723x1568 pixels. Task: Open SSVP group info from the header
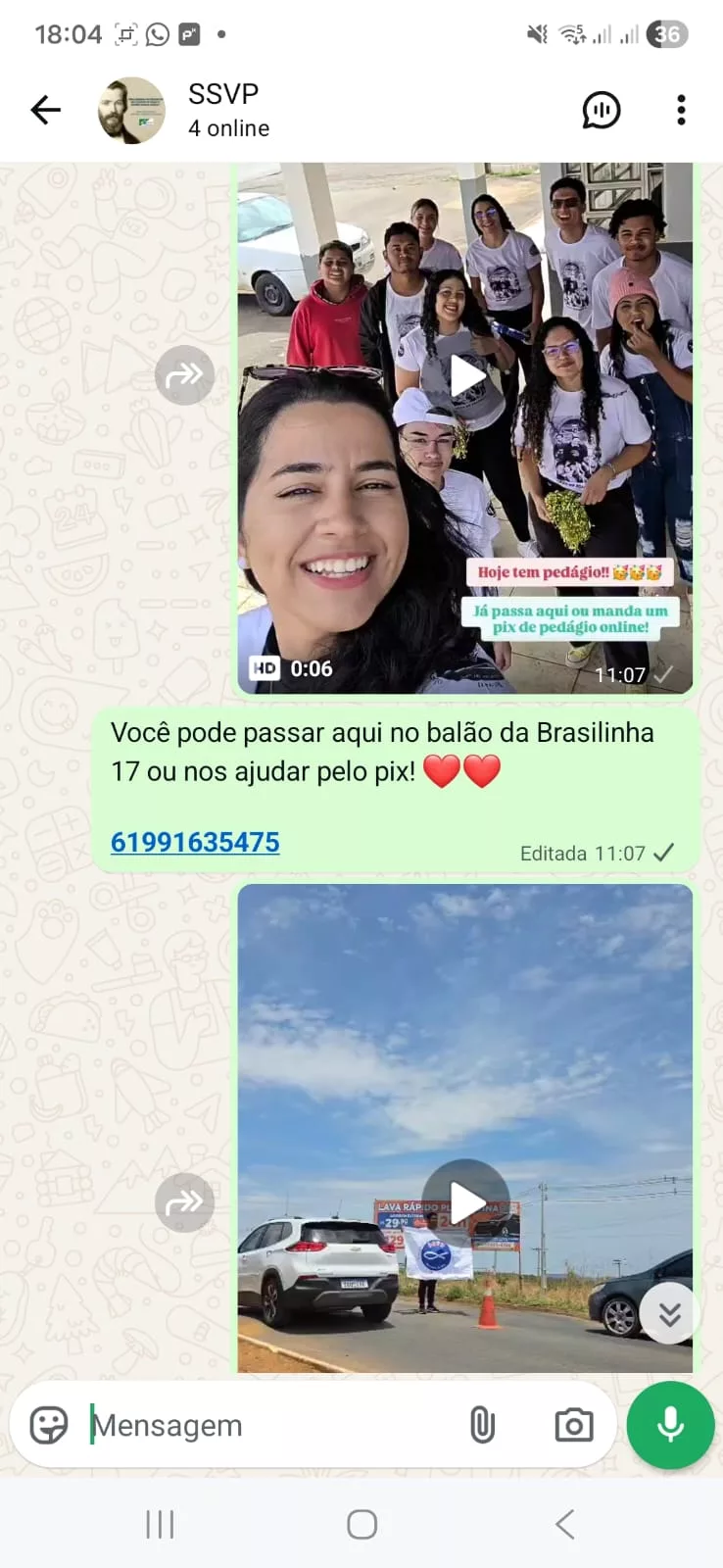tap(227, 110)
